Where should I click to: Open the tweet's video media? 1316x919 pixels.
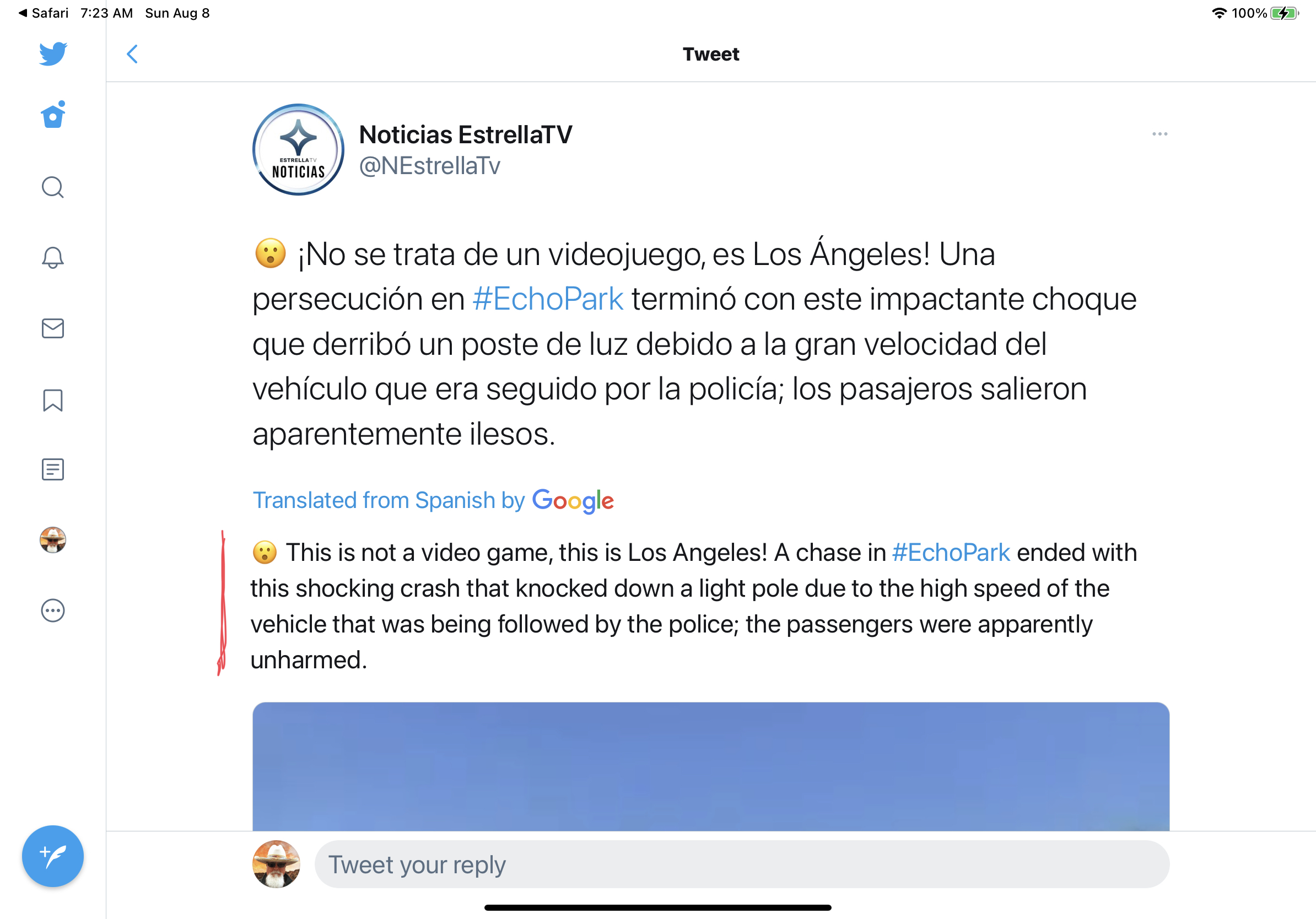tap(710, 766)
